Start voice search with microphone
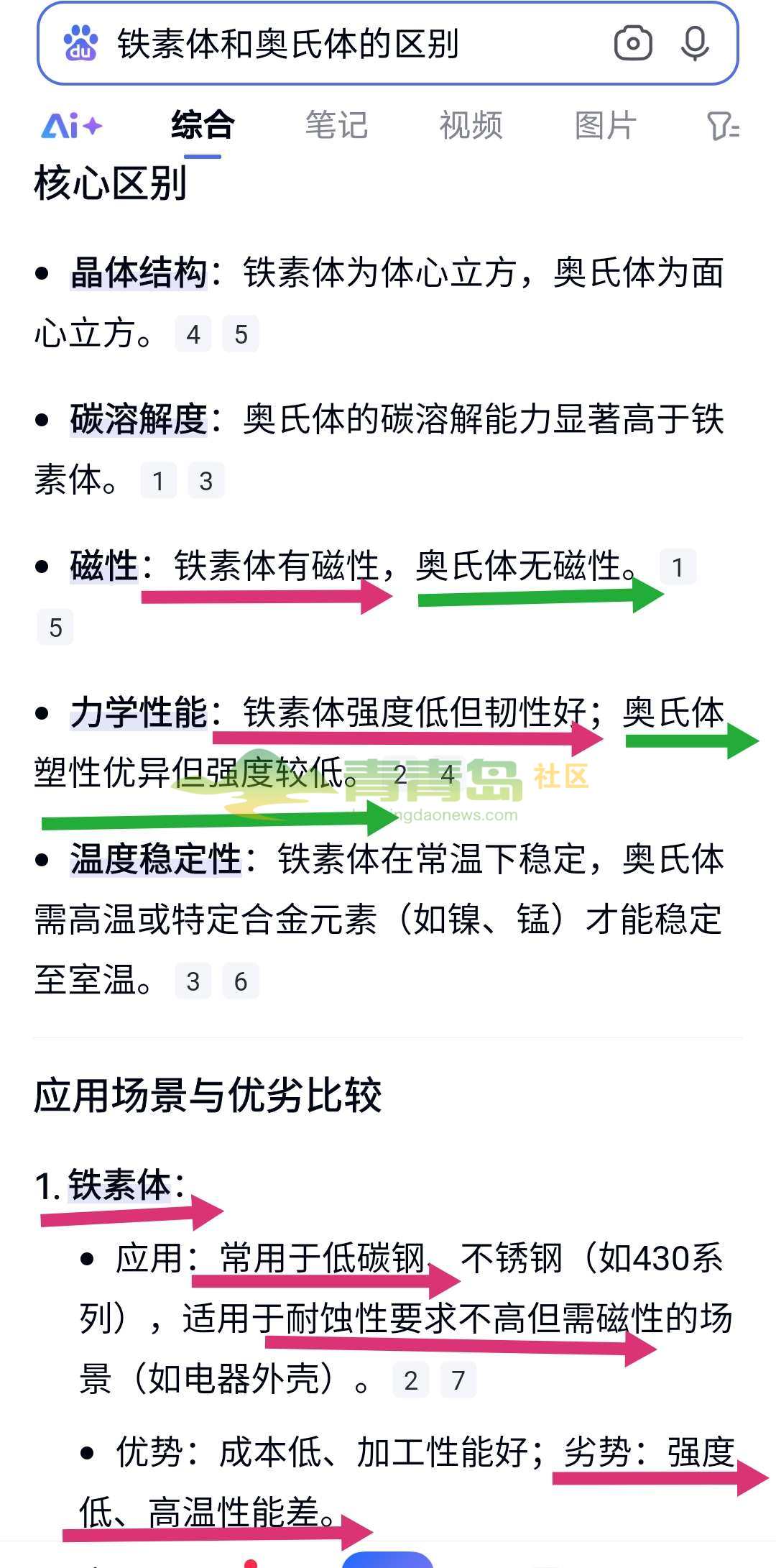 click(695, 45)
